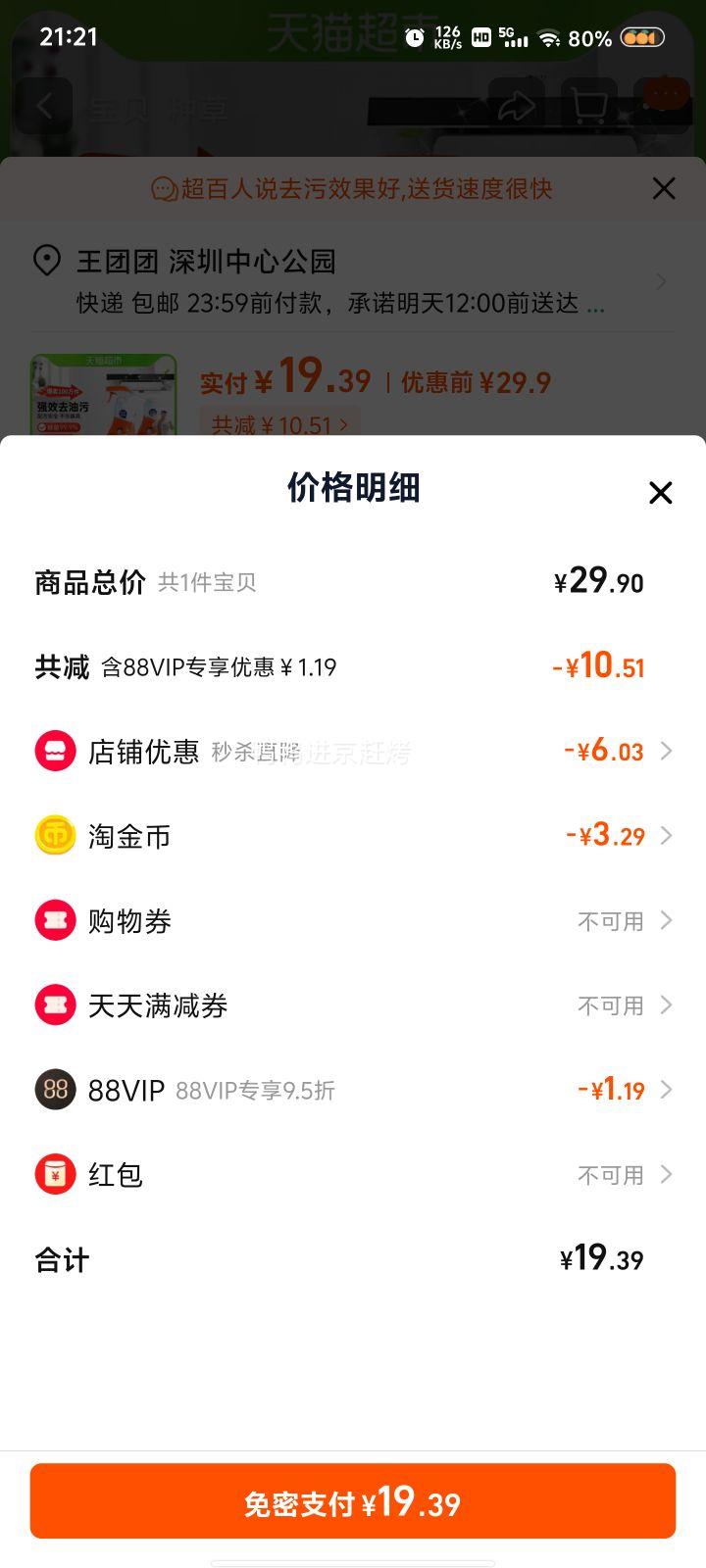The height and width of the screenshot is (1568, 706).
Task: Tap the 淘金币 gold coin icon
Action: click(56, 836)
